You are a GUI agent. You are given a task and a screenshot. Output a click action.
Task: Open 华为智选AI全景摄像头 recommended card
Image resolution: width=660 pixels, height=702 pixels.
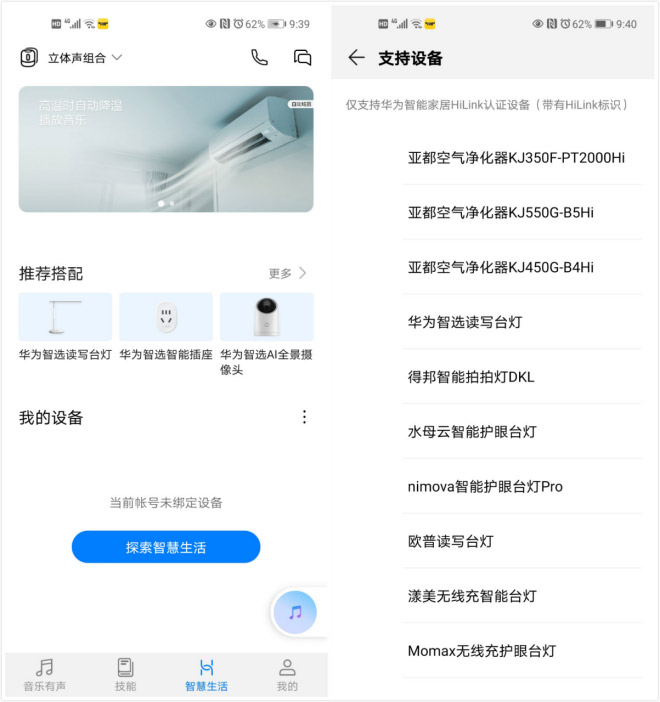pos(266,317)
